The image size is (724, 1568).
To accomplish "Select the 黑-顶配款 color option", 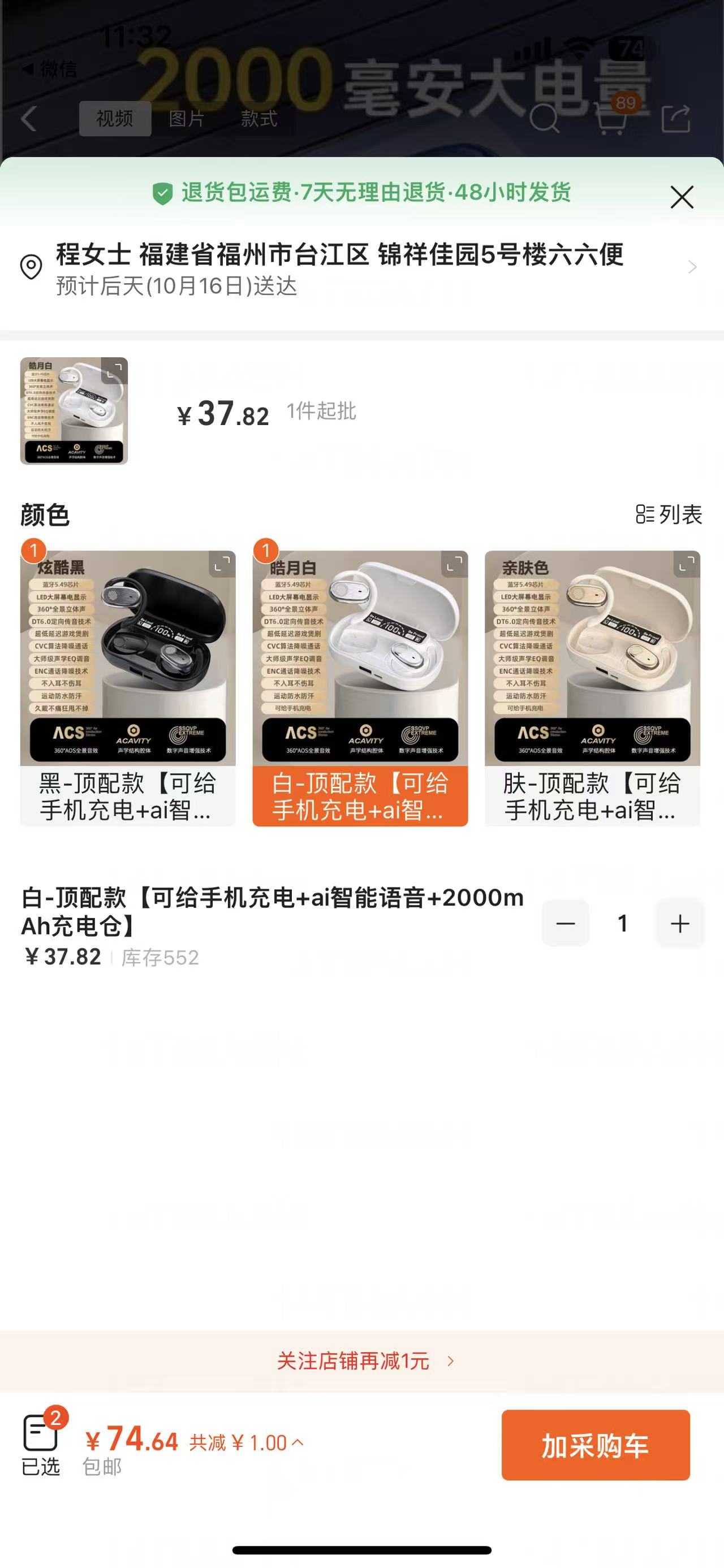I will click(128, 795).
